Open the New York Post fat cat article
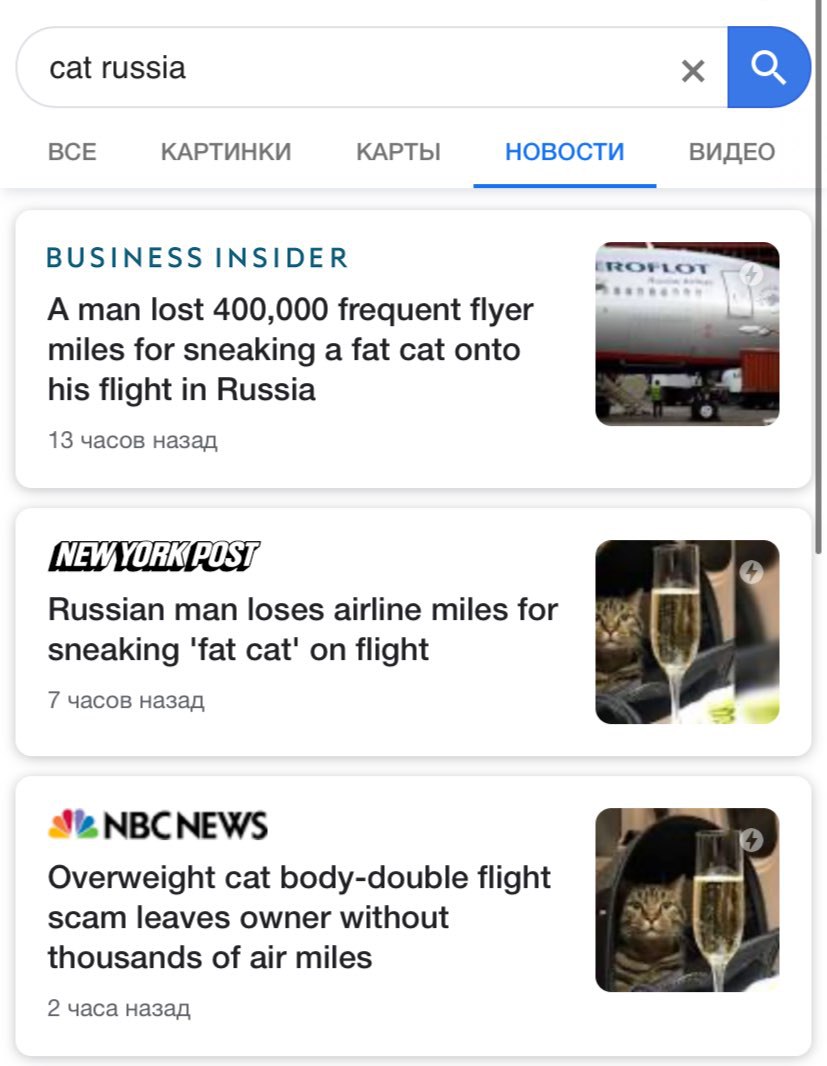827x1066 pixels. pos(302,629)
